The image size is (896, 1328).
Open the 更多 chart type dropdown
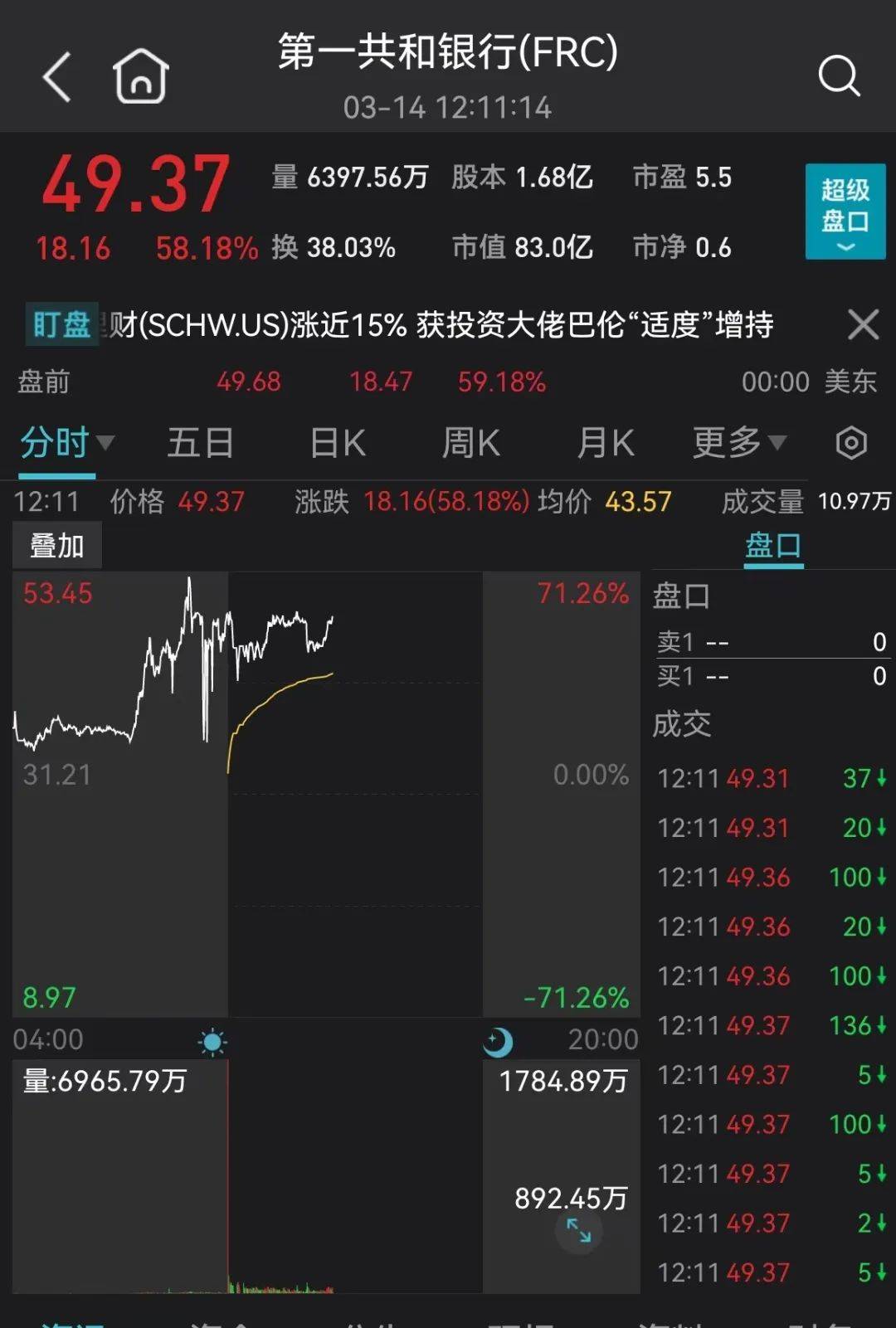(x=737, y=444)
